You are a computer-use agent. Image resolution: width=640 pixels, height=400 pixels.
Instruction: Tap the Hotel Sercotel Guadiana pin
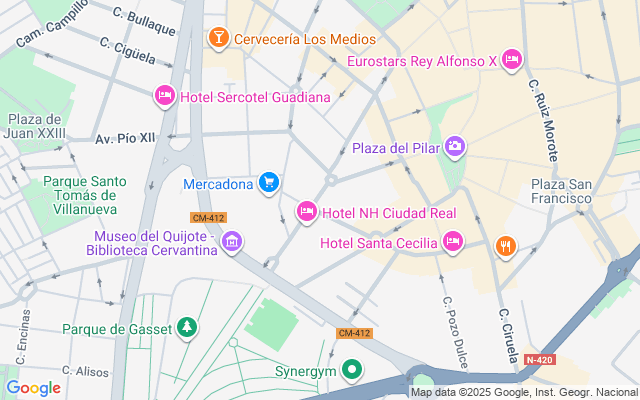(164, 96)
